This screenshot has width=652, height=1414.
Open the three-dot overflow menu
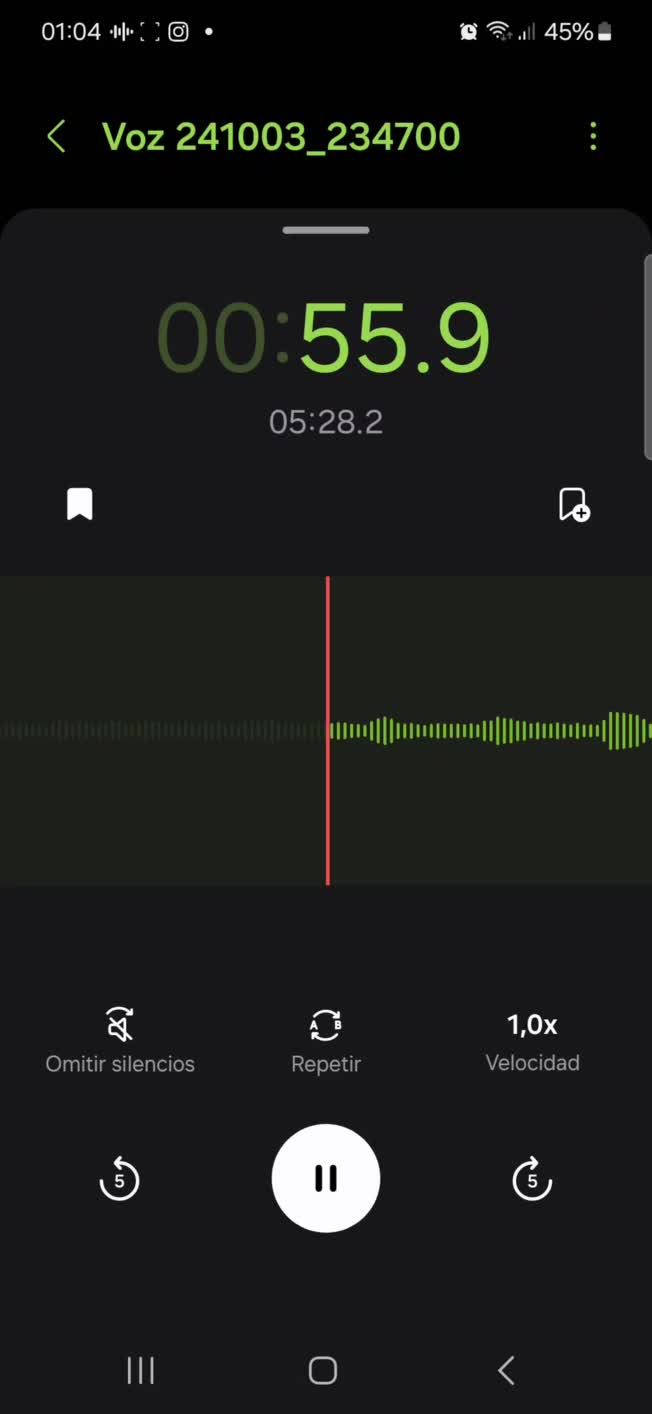(x=593, y=137)
